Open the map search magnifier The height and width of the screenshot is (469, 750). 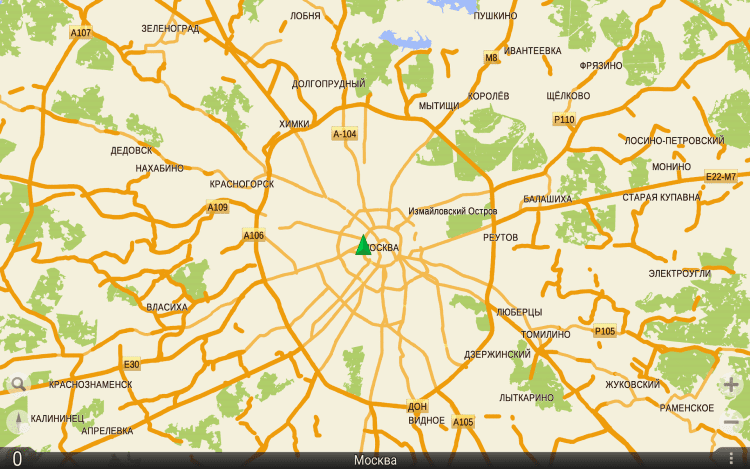tap(17, 384)
